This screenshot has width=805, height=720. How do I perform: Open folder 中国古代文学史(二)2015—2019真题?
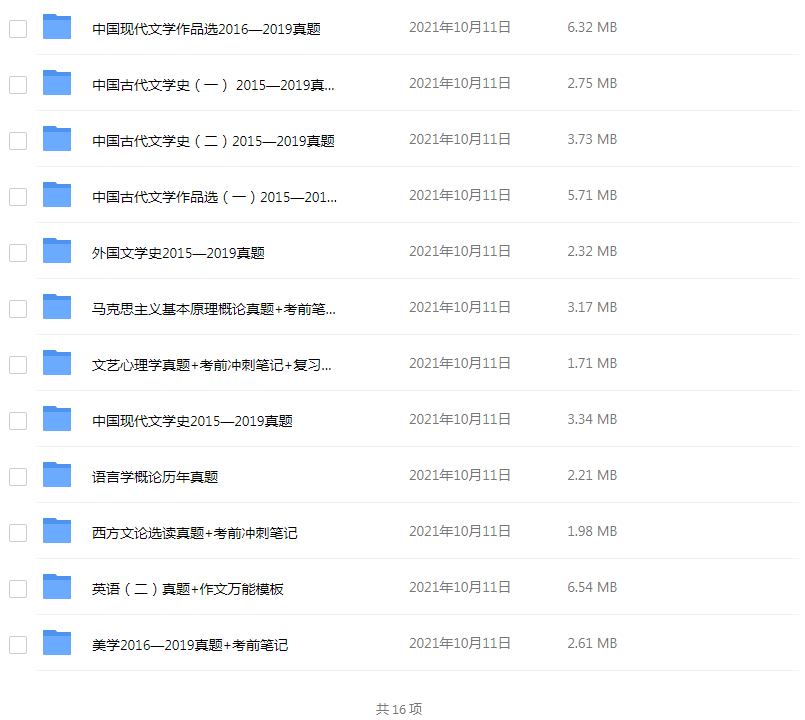(x=213, y=141)
